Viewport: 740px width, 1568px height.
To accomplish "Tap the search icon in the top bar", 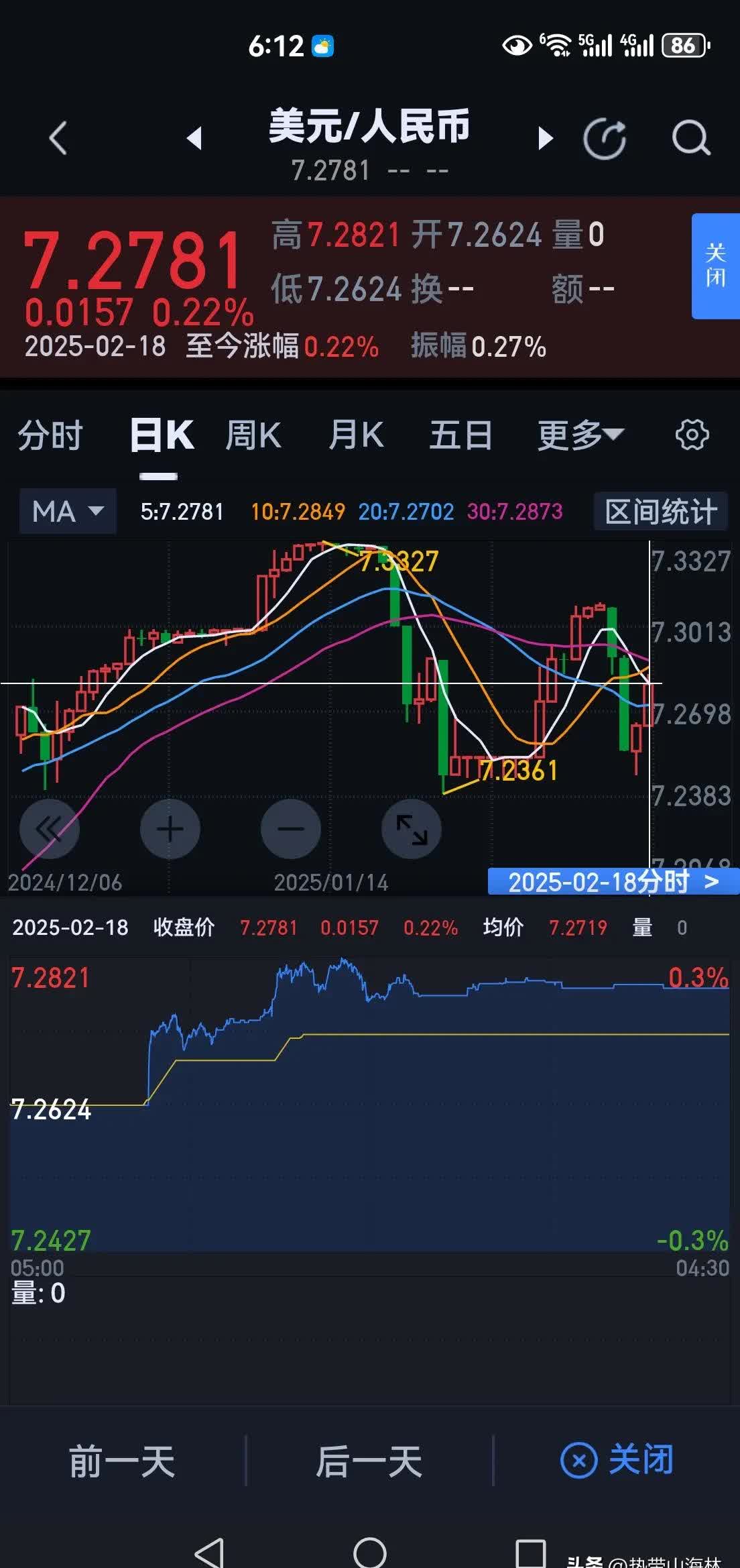I will (x=691, y=139).
